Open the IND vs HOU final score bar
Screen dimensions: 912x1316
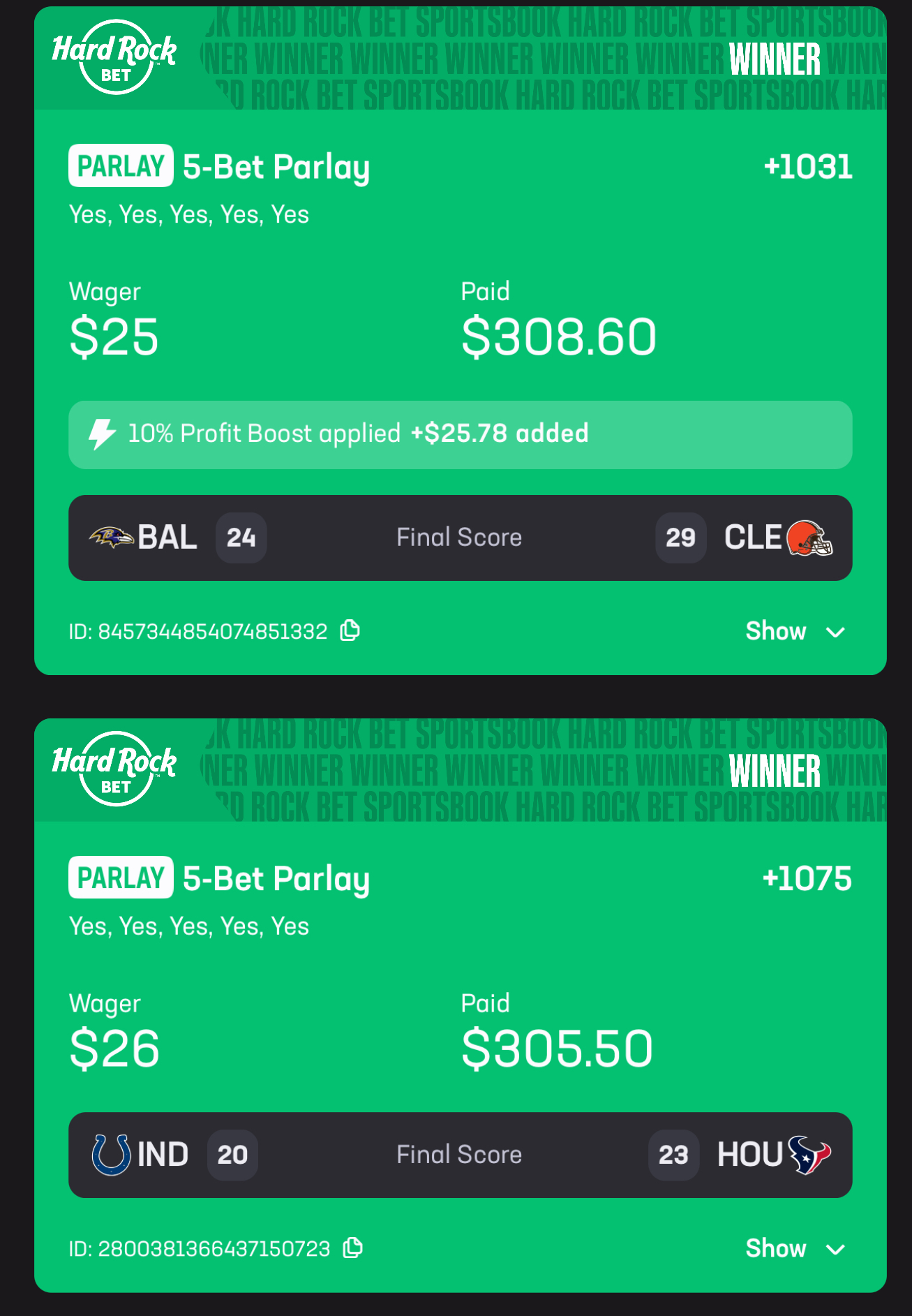tap(460, 1155)
